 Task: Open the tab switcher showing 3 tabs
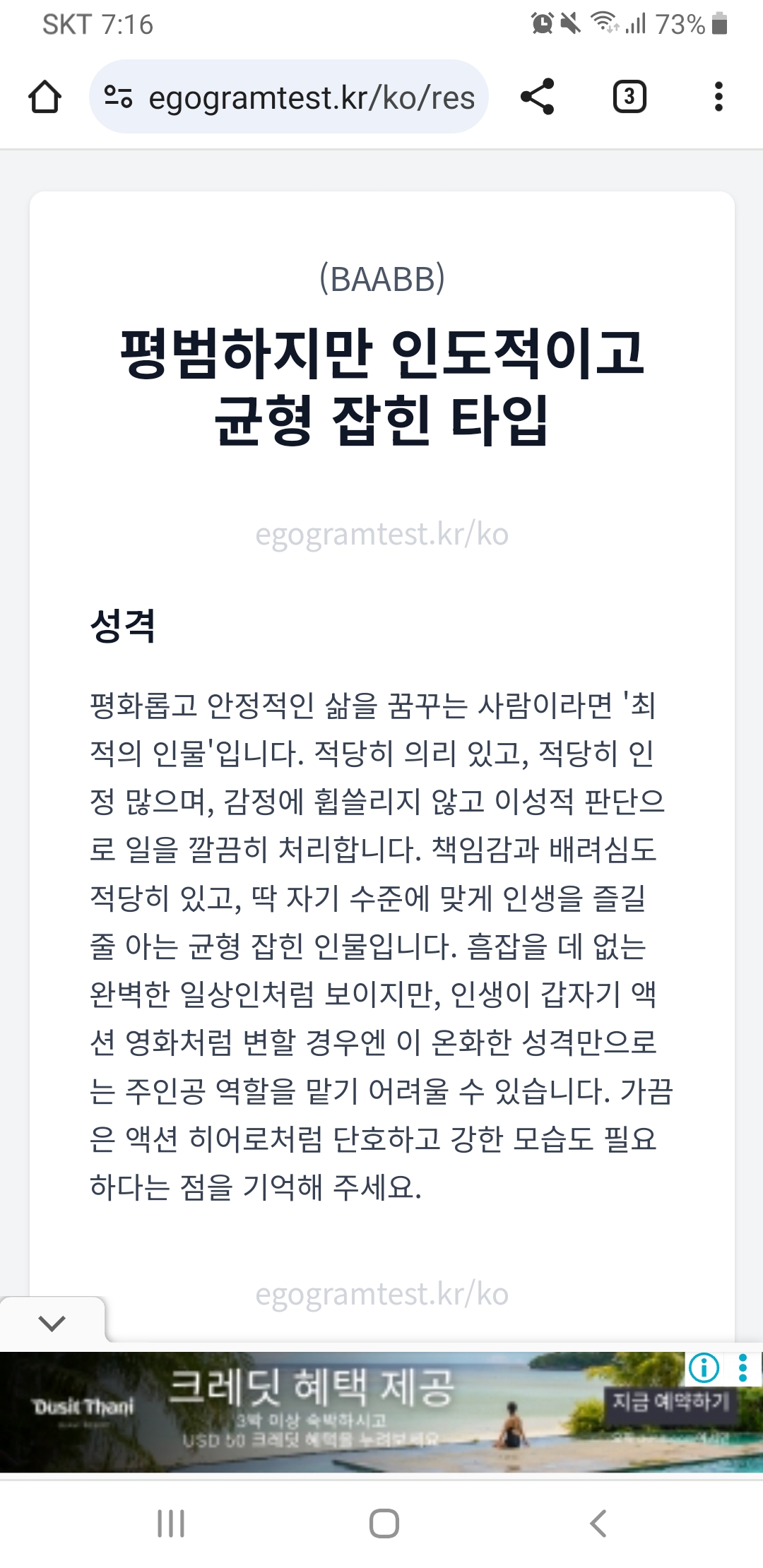tap(629, 97)
